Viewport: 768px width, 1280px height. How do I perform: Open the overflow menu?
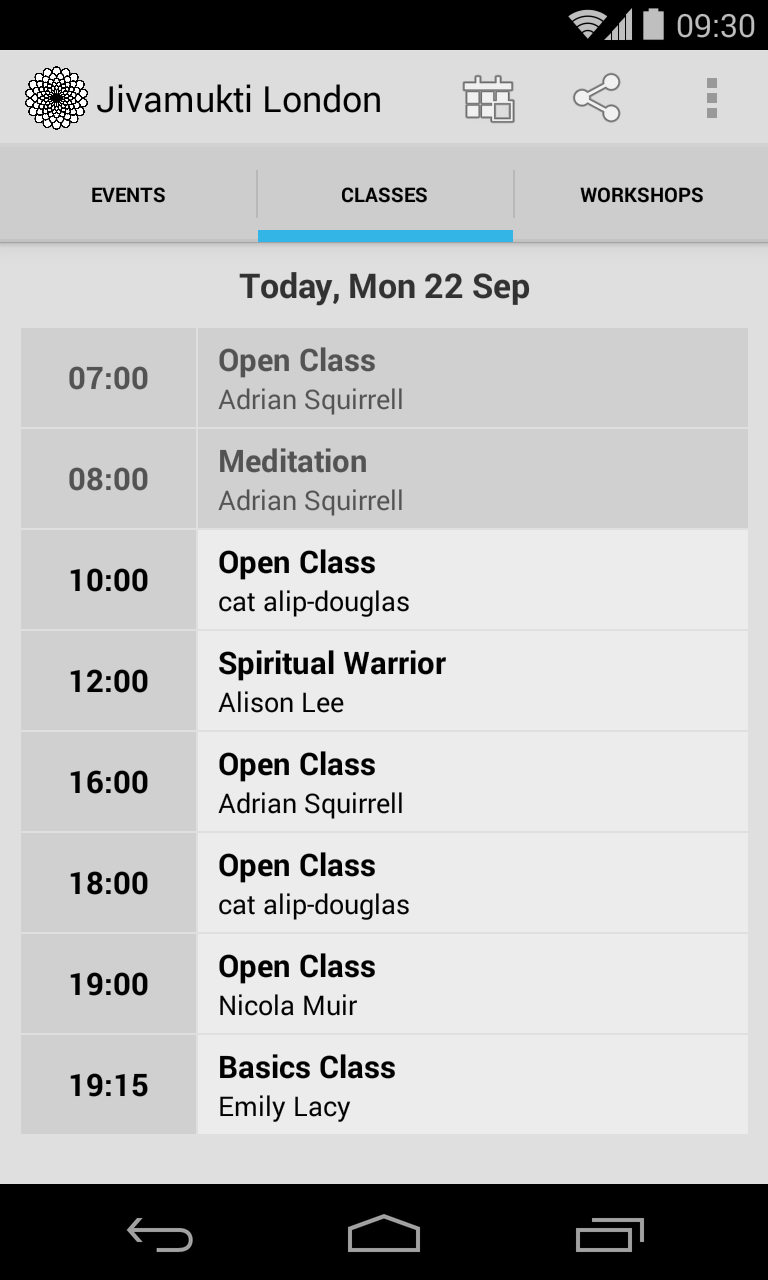tap(711, 99)
